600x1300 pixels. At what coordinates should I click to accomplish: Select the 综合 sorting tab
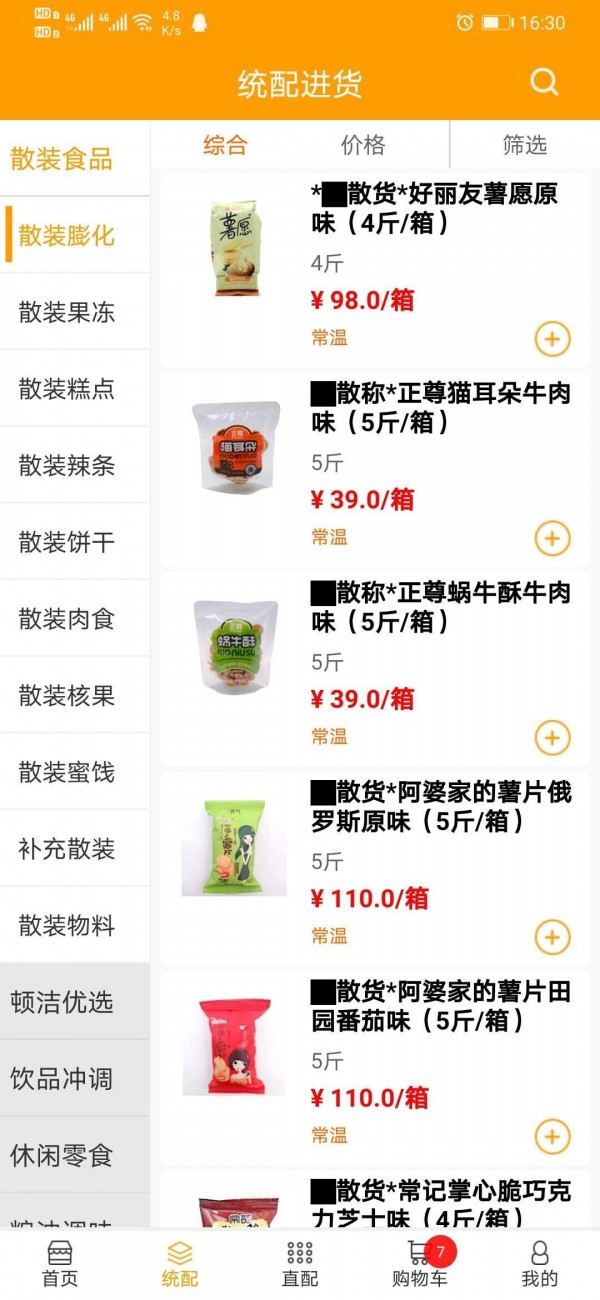225,146
